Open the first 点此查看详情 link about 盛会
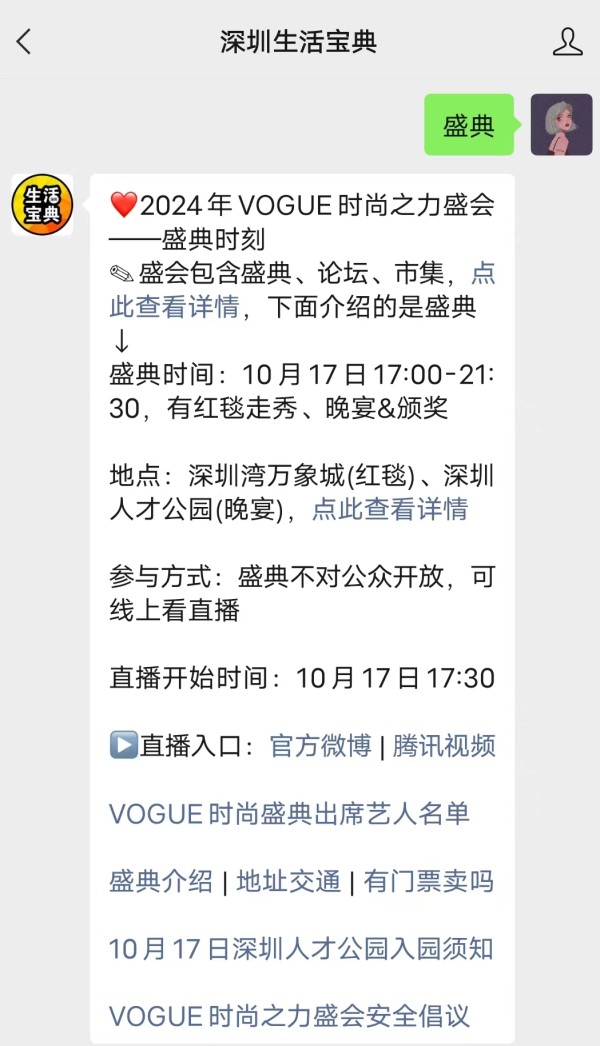 175,307
